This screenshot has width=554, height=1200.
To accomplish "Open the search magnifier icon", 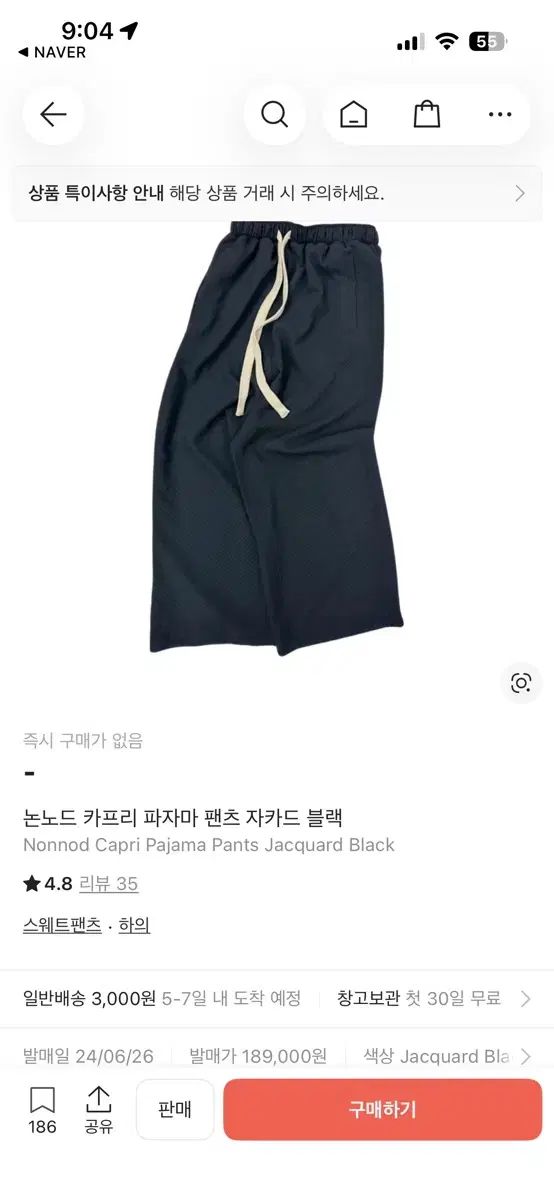I will pyautogui.click(x=274, y=115).
